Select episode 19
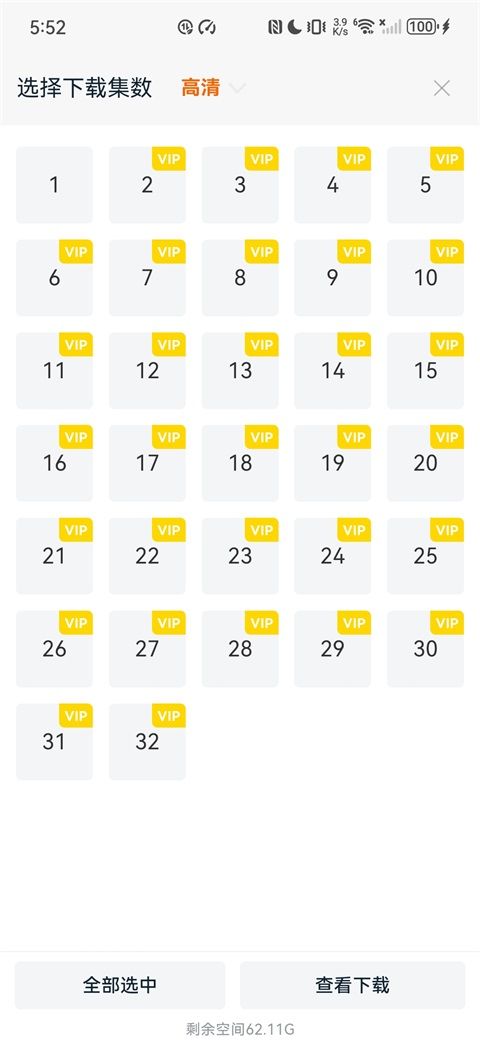This screenshot has width=480, height=1040. pos(333,464)
